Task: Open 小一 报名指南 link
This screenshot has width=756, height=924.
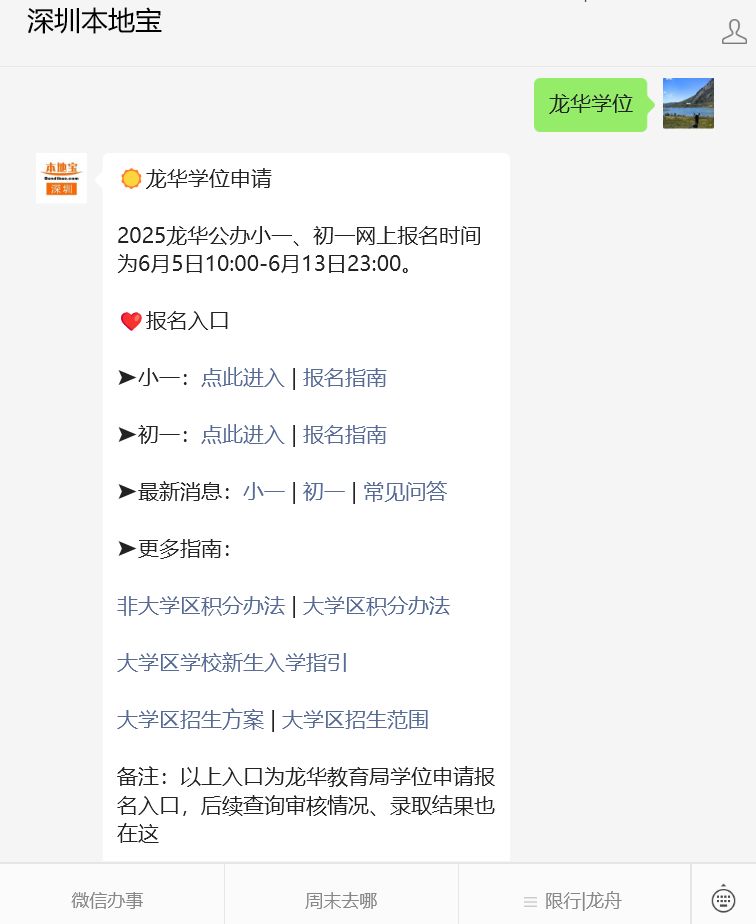Action: click(345, 378)
